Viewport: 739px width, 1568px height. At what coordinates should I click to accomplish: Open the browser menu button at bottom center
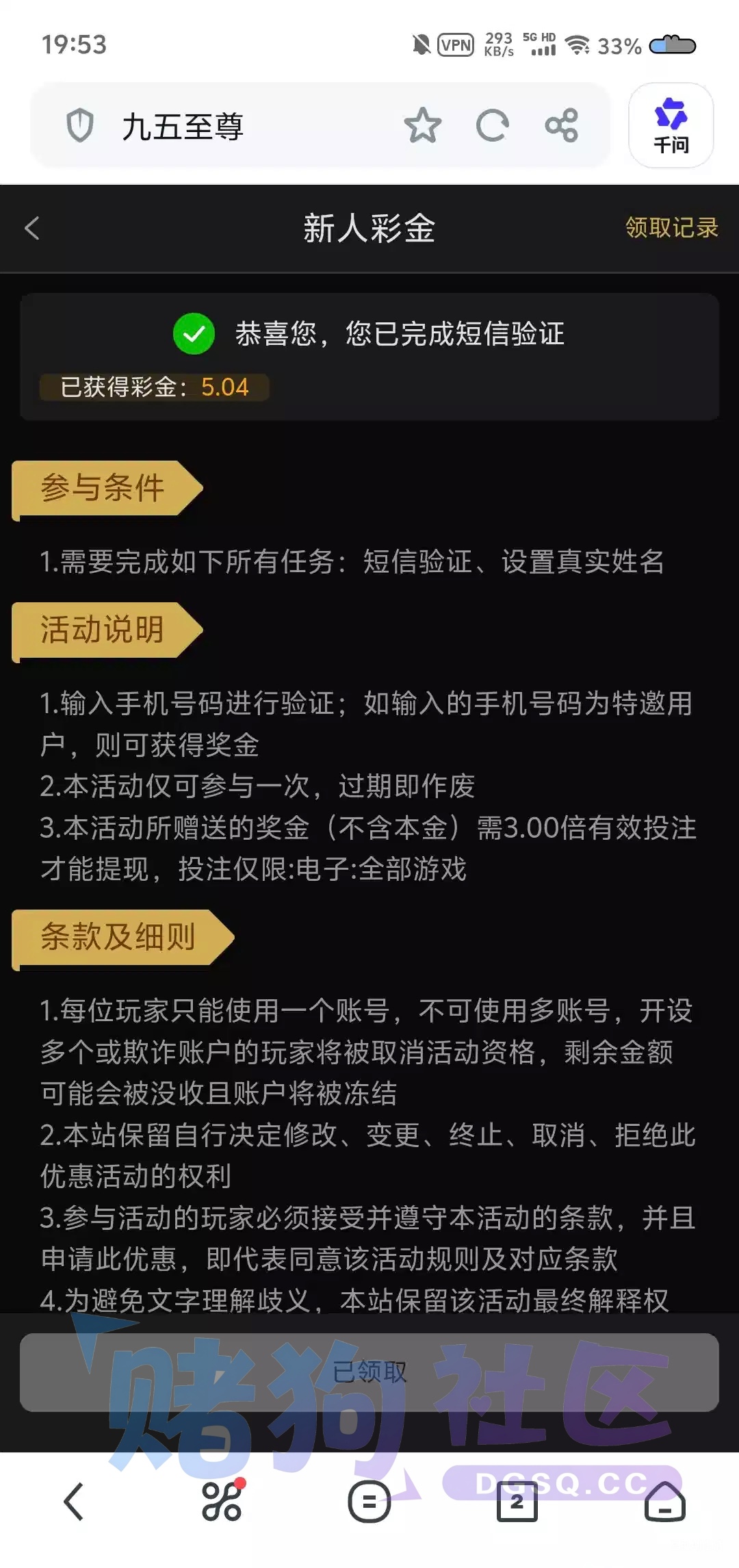point(369,1502)
